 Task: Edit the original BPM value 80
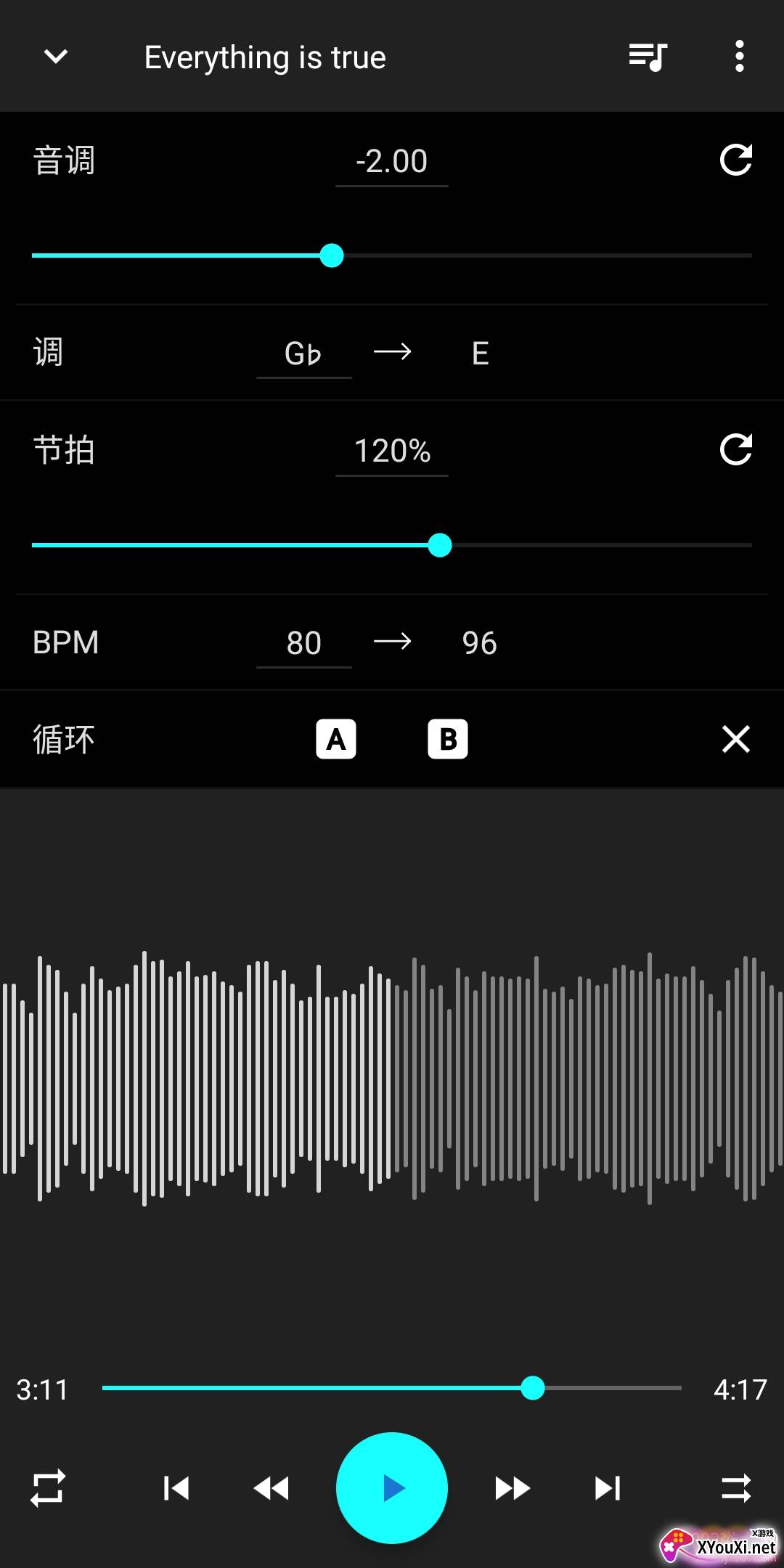303,644
